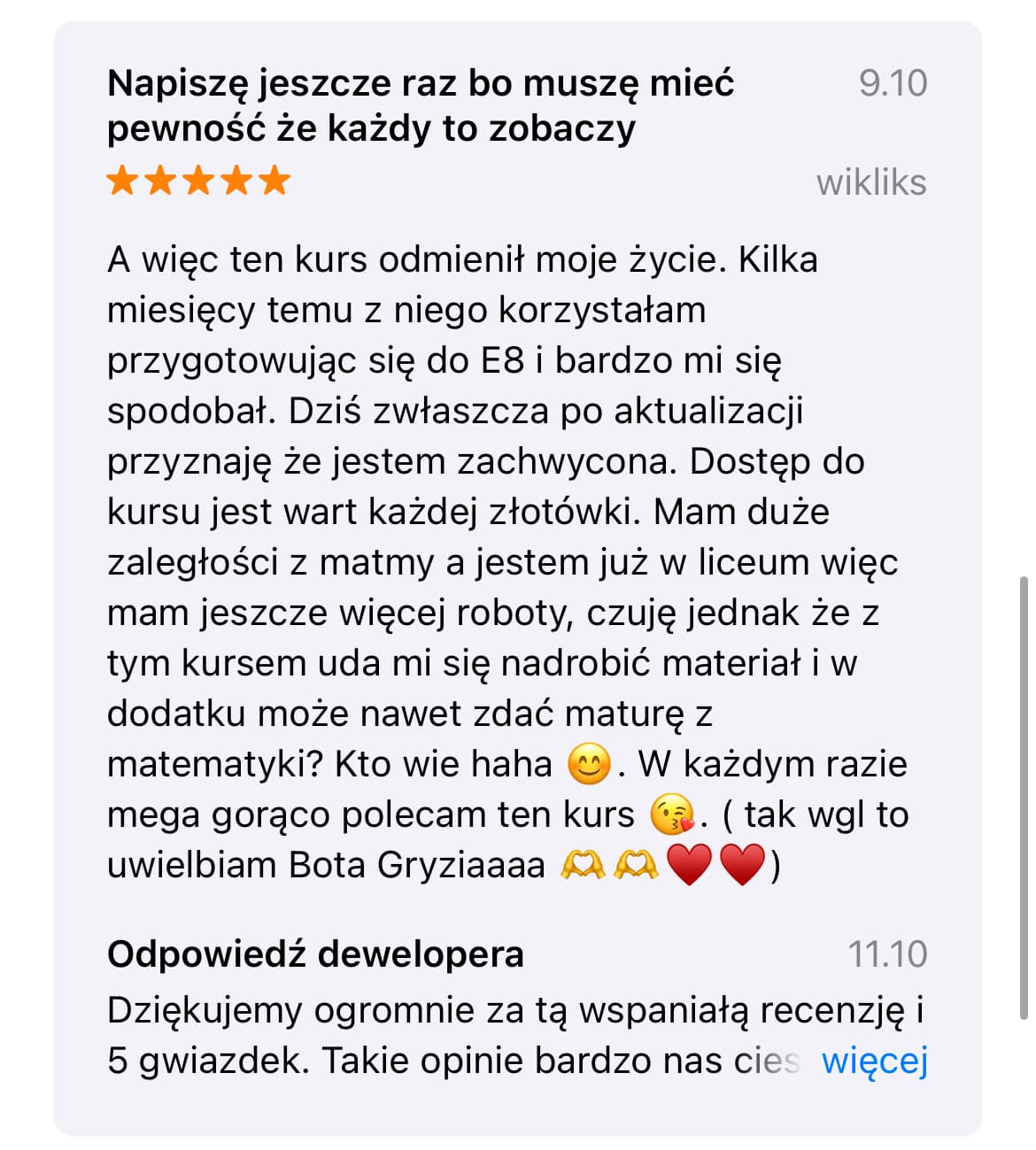Click the username wikliks
Image resolution: width=1036 pixels, height=1150 pixels.
870,184
